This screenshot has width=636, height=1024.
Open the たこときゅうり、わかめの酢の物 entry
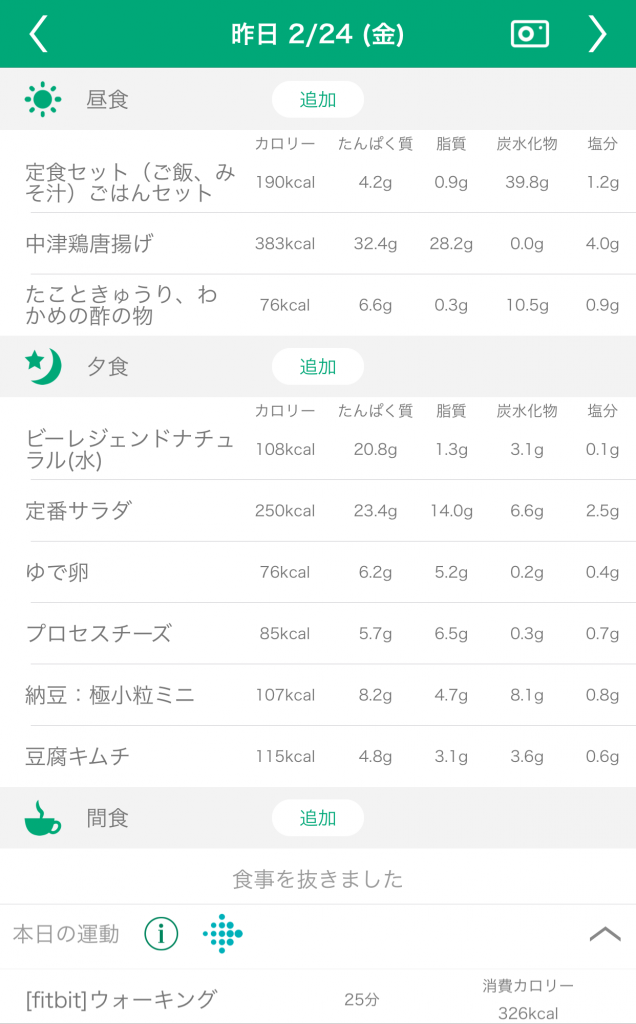(x=318, y=305)
